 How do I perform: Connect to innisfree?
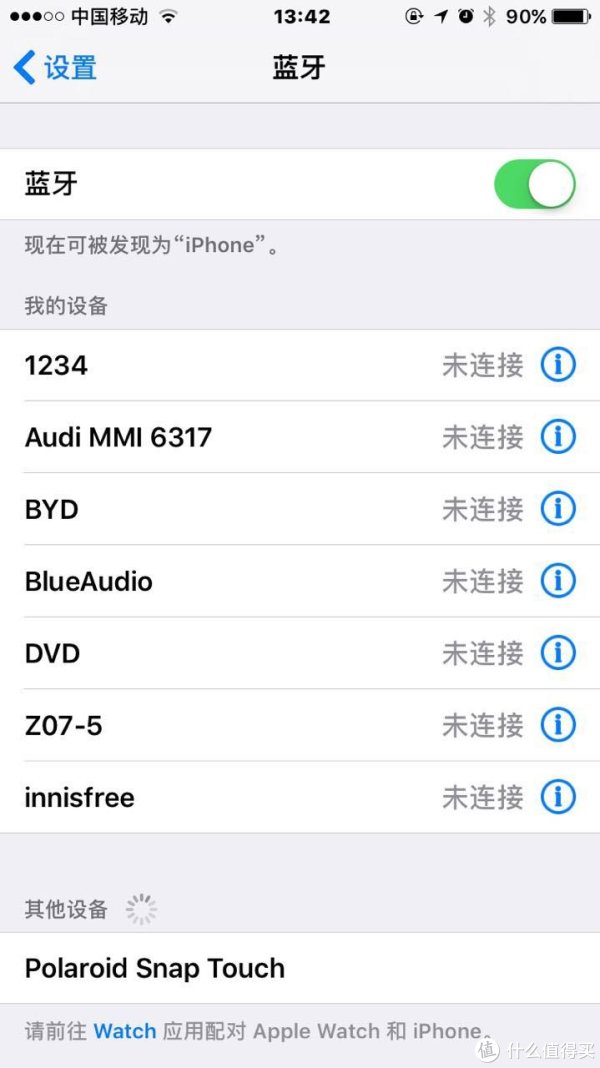[300, 797]
